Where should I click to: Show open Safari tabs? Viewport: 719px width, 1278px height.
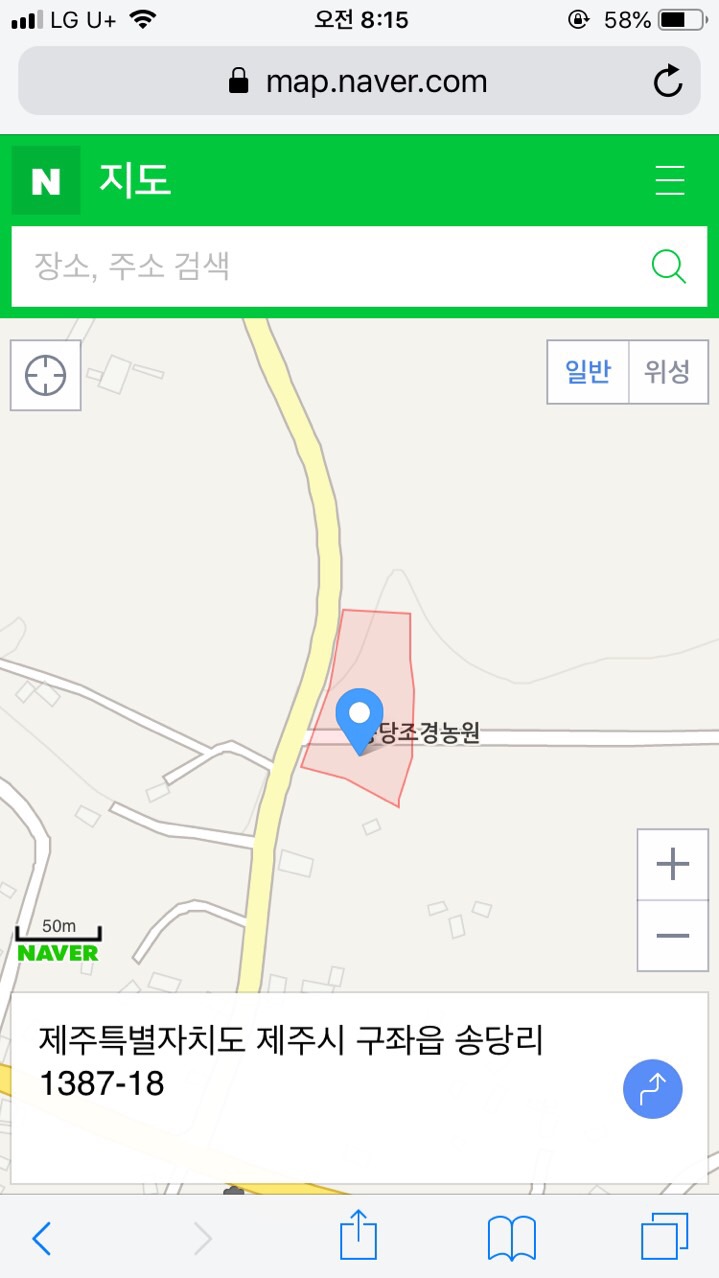pos(664,1238)
